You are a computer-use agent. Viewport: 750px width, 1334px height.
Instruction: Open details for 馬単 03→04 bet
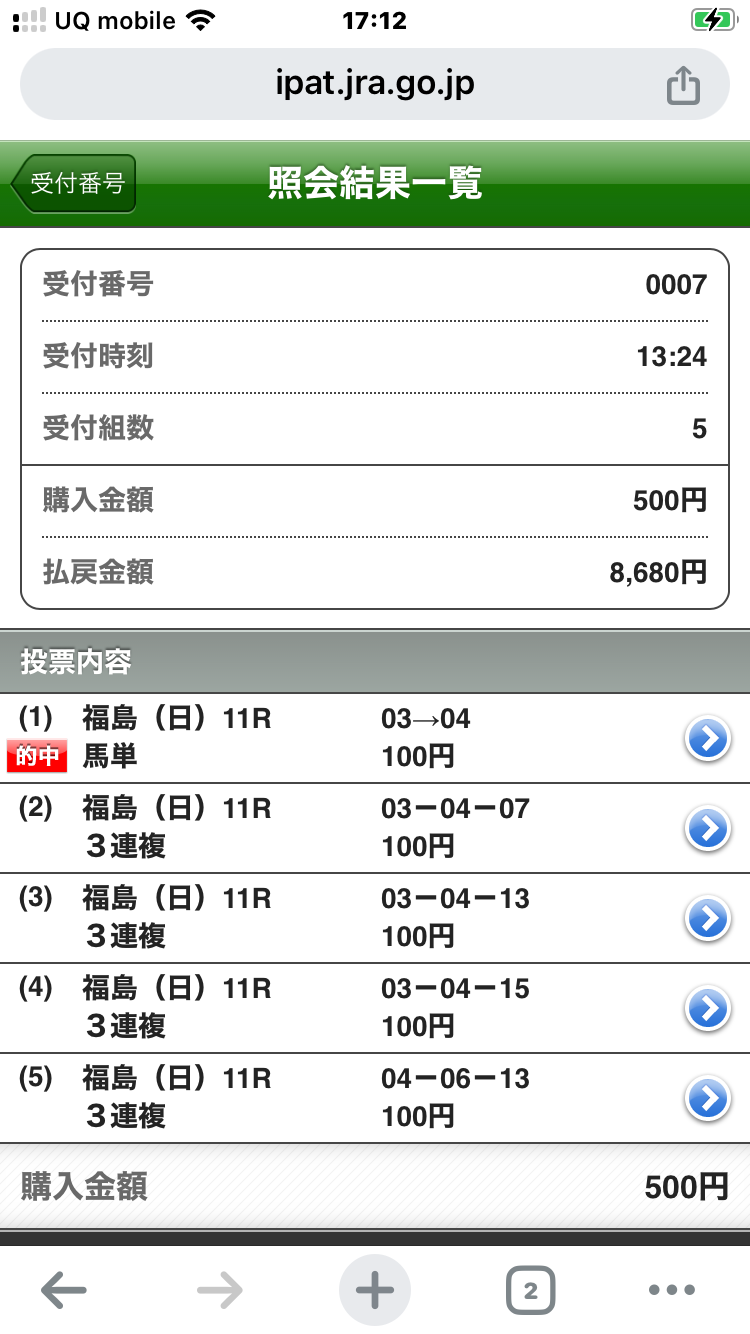708,740
